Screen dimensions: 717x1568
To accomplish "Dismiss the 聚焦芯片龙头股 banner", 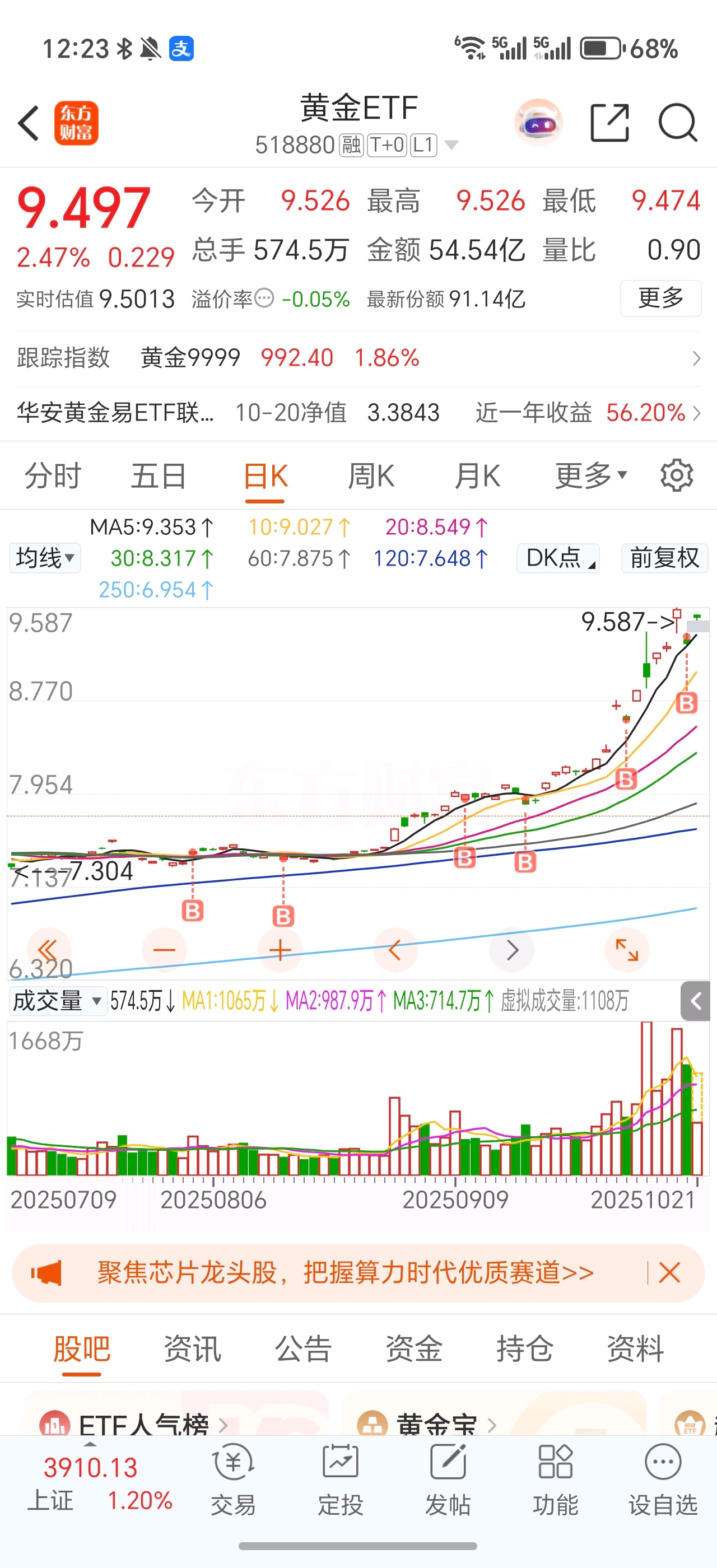I will tap(669, 1273).
